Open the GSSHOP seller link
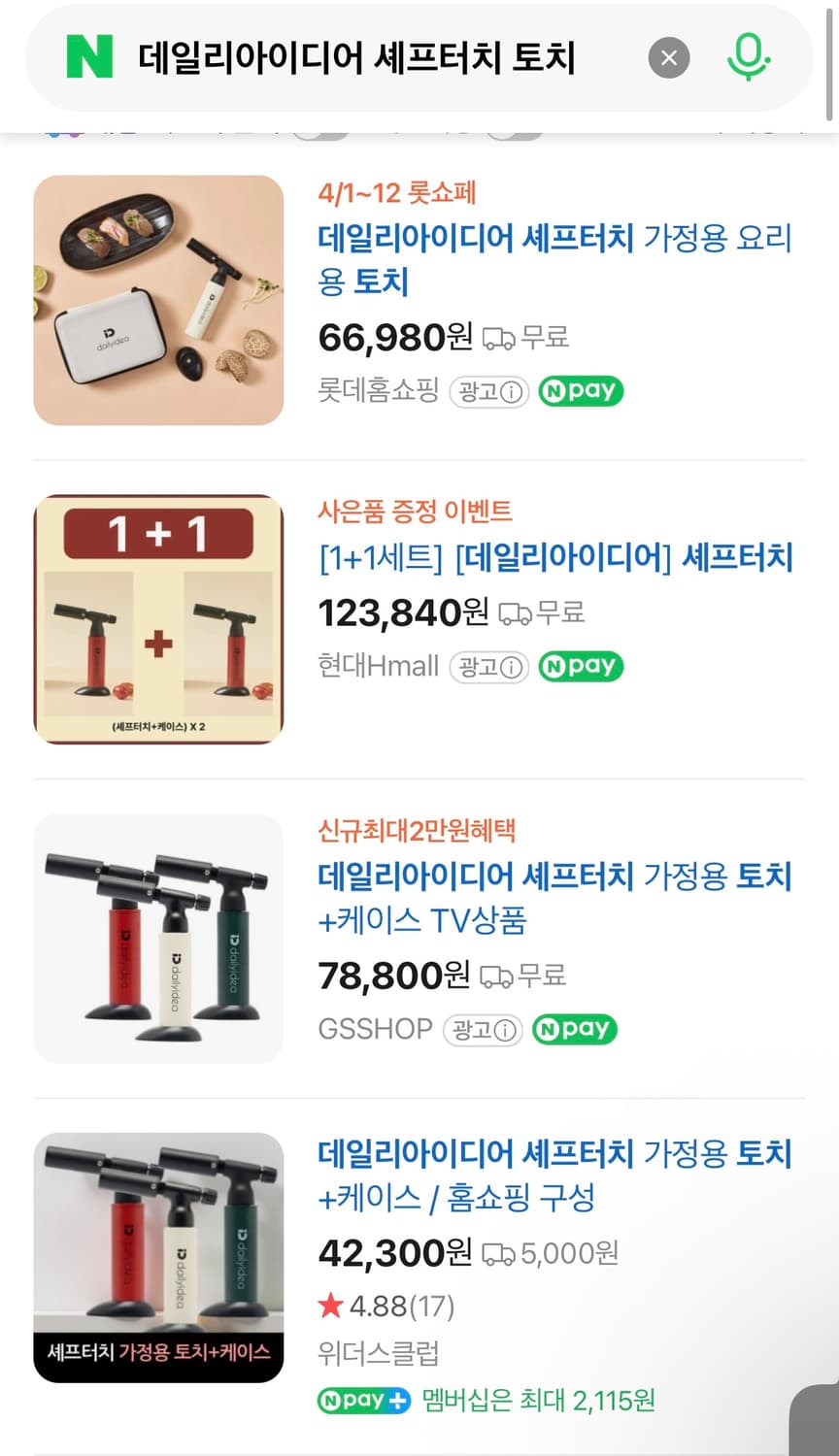 pyautogui.click(x=374, y=1029)
